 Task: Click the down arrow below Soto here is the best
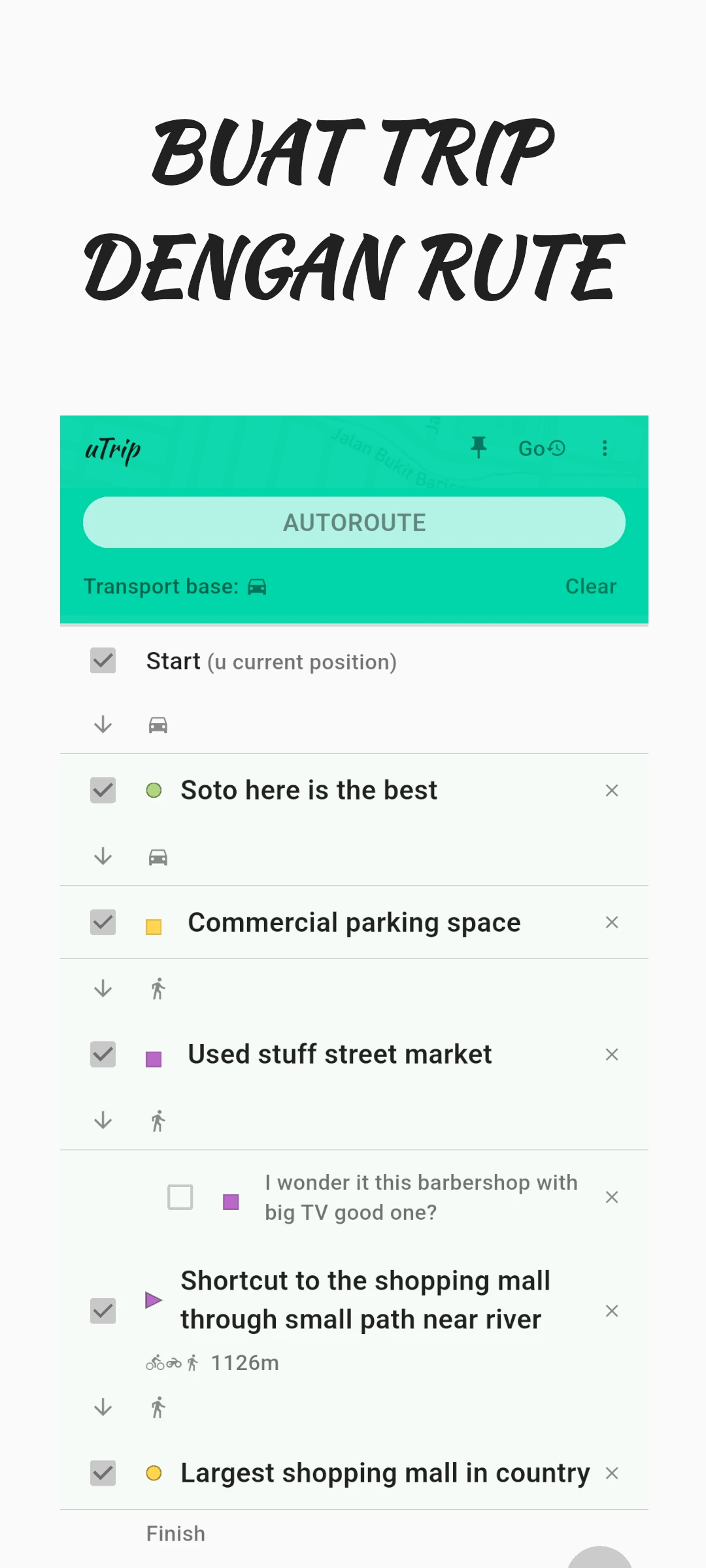[103, 857]
